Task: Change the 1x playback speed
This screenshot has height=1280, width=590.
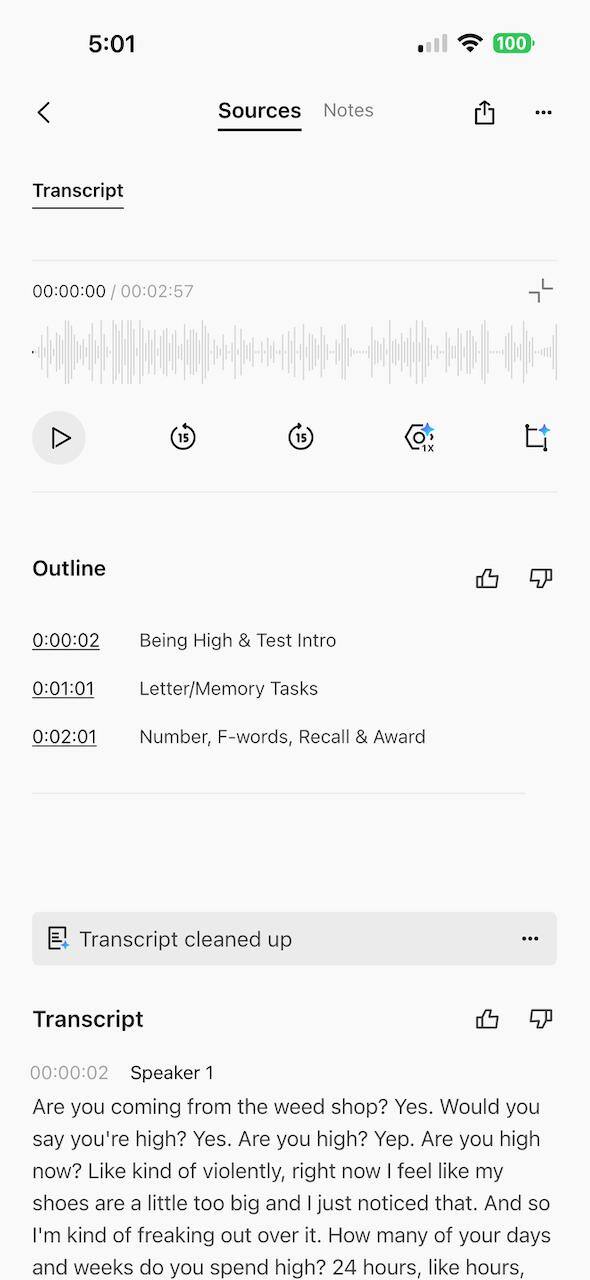Action: coord(420,437)
